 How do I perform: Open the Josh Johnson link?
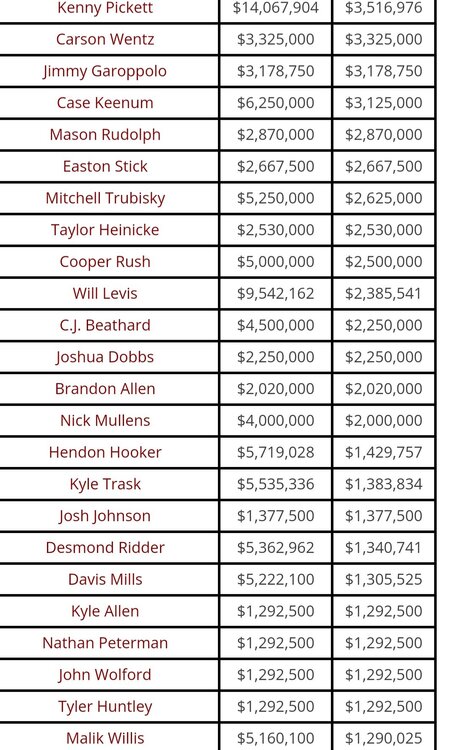(x=105, y=516)
